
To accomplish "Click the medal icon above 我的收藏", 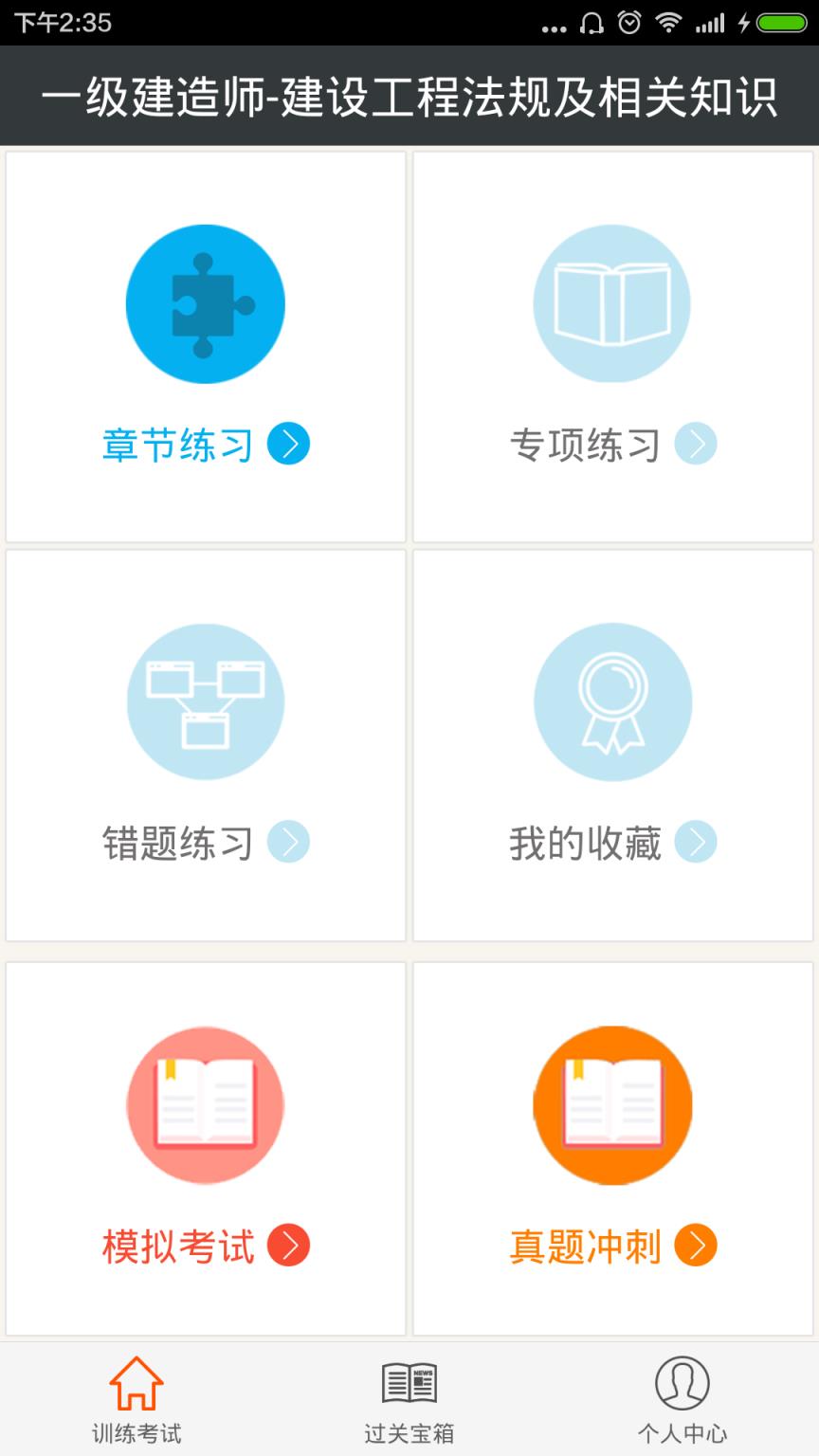I will [x=613, y=701].
